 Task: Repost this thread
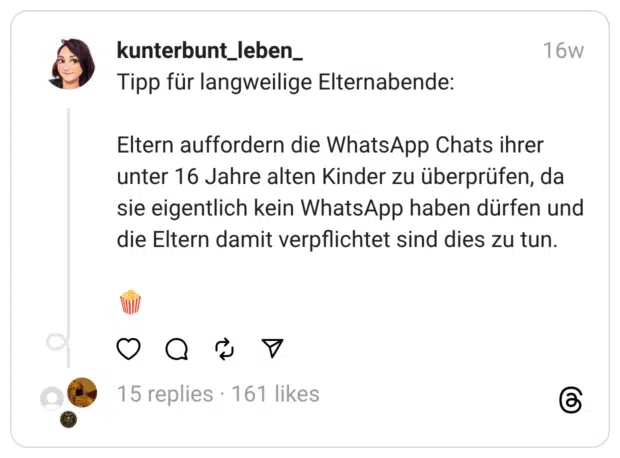pos(224,349)
